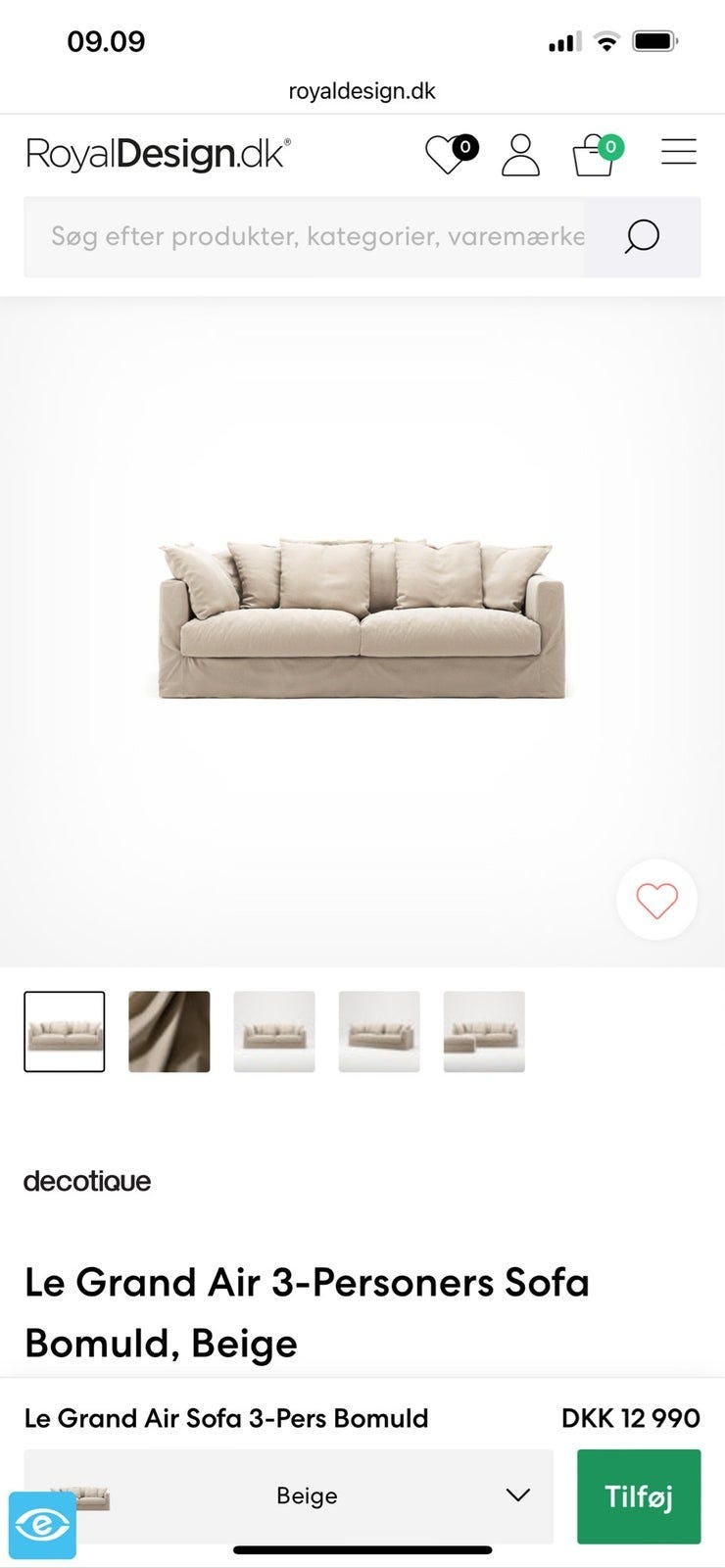Open Le Grand Air Sofa 3-Pers Bomuld title

[x=225, y=1418]
